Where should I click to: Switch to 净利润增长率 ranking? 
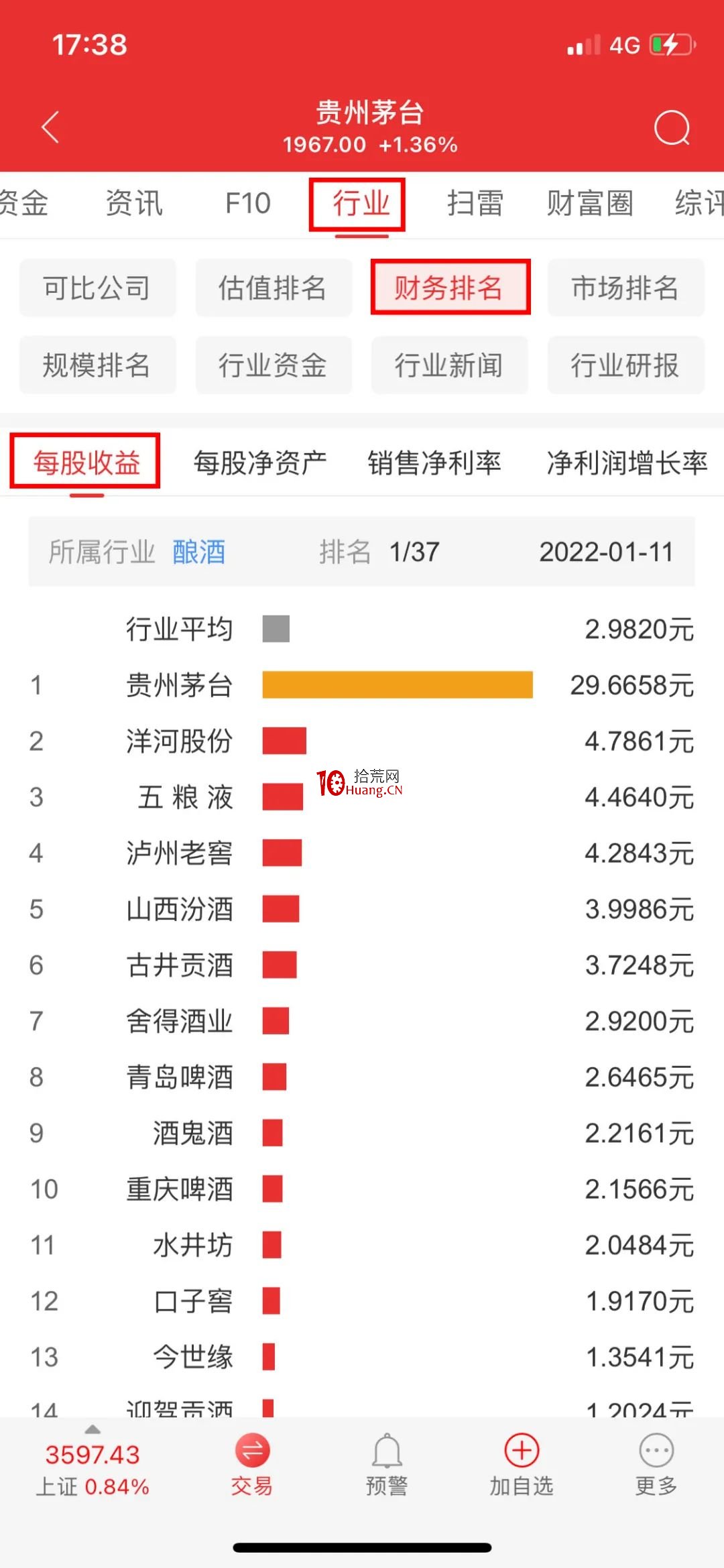pos(627,463)
